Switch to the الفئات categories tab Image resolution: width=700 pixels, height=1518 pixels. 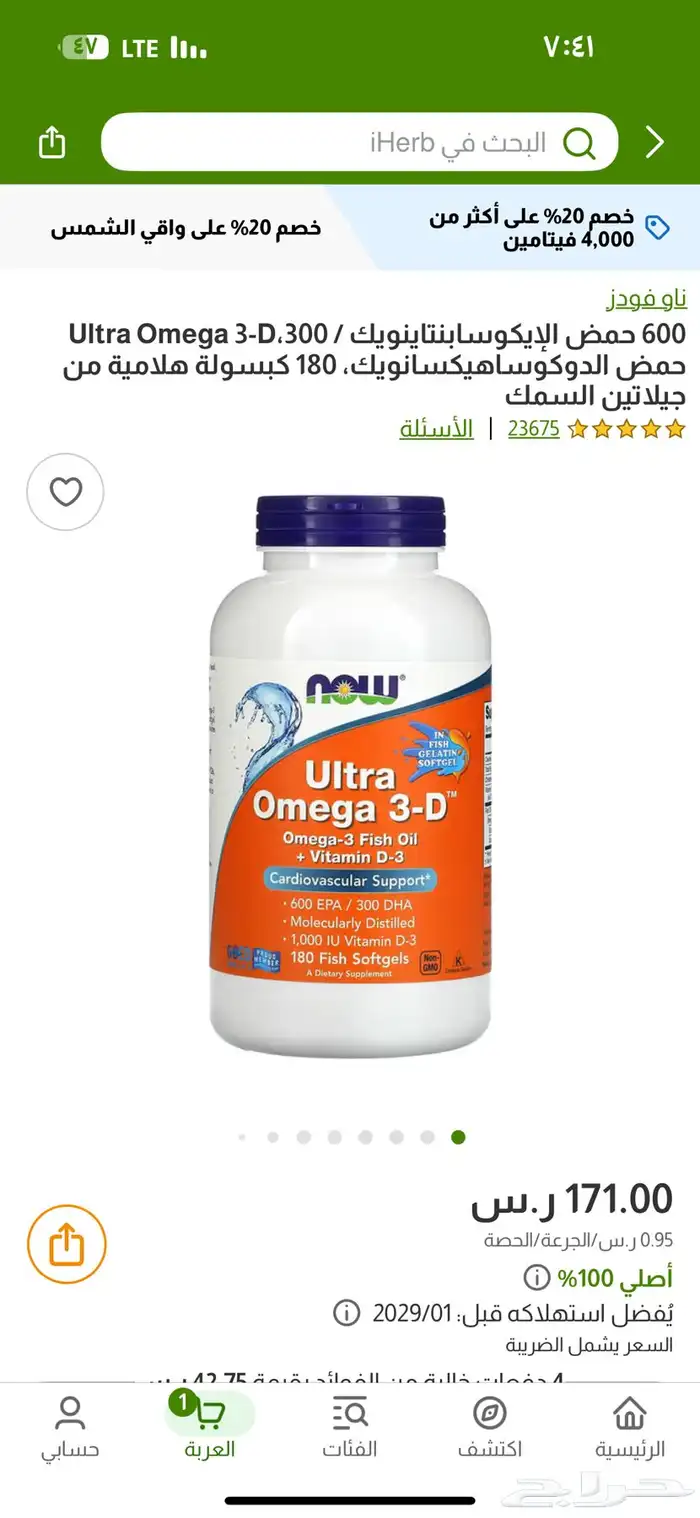click(350, 1428)
